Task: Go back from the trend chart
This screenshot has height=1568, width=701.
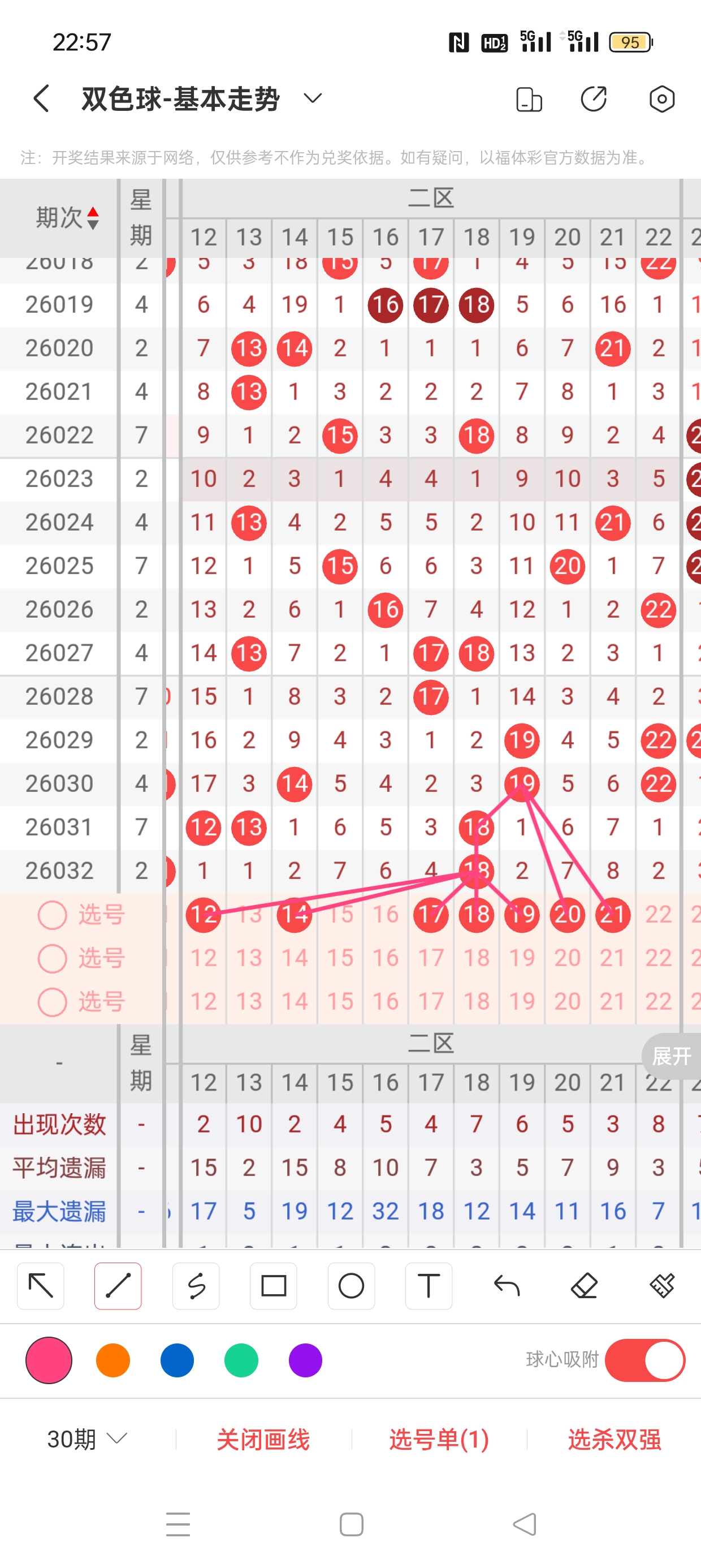Action: [x=41, y=98]
